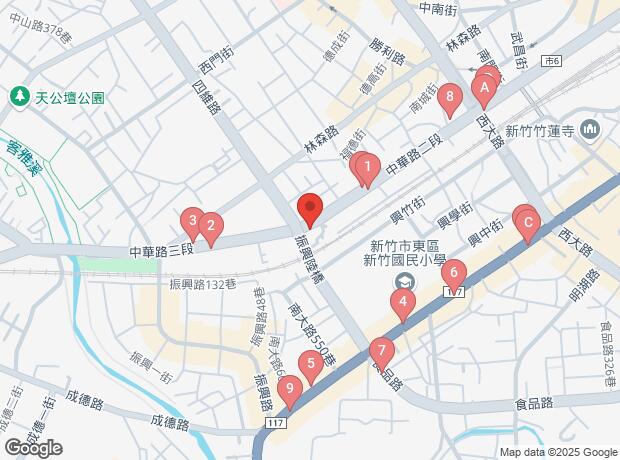Open map marker number 3
This screenshot has height=460, width=620.
click(190, 220)
